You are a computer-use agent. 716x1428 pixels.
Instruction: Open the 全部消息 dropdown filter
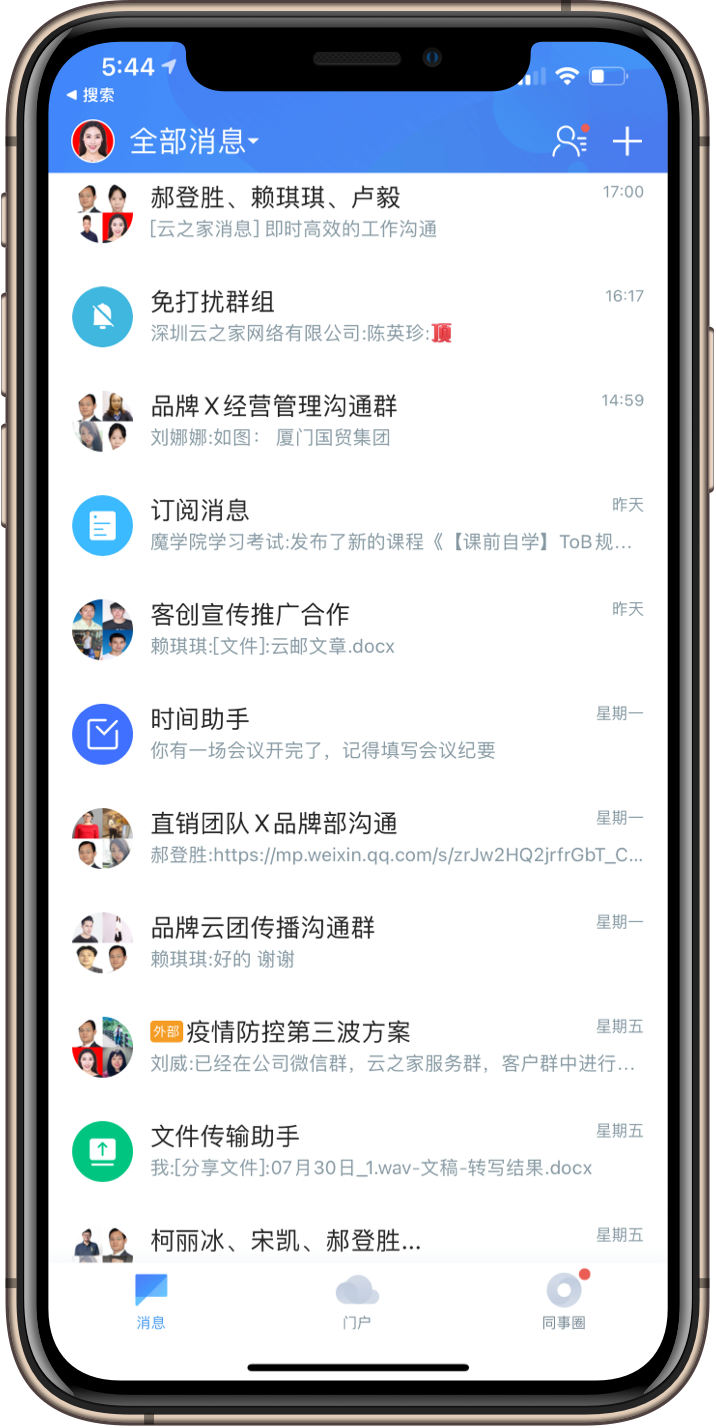(194, 141)
